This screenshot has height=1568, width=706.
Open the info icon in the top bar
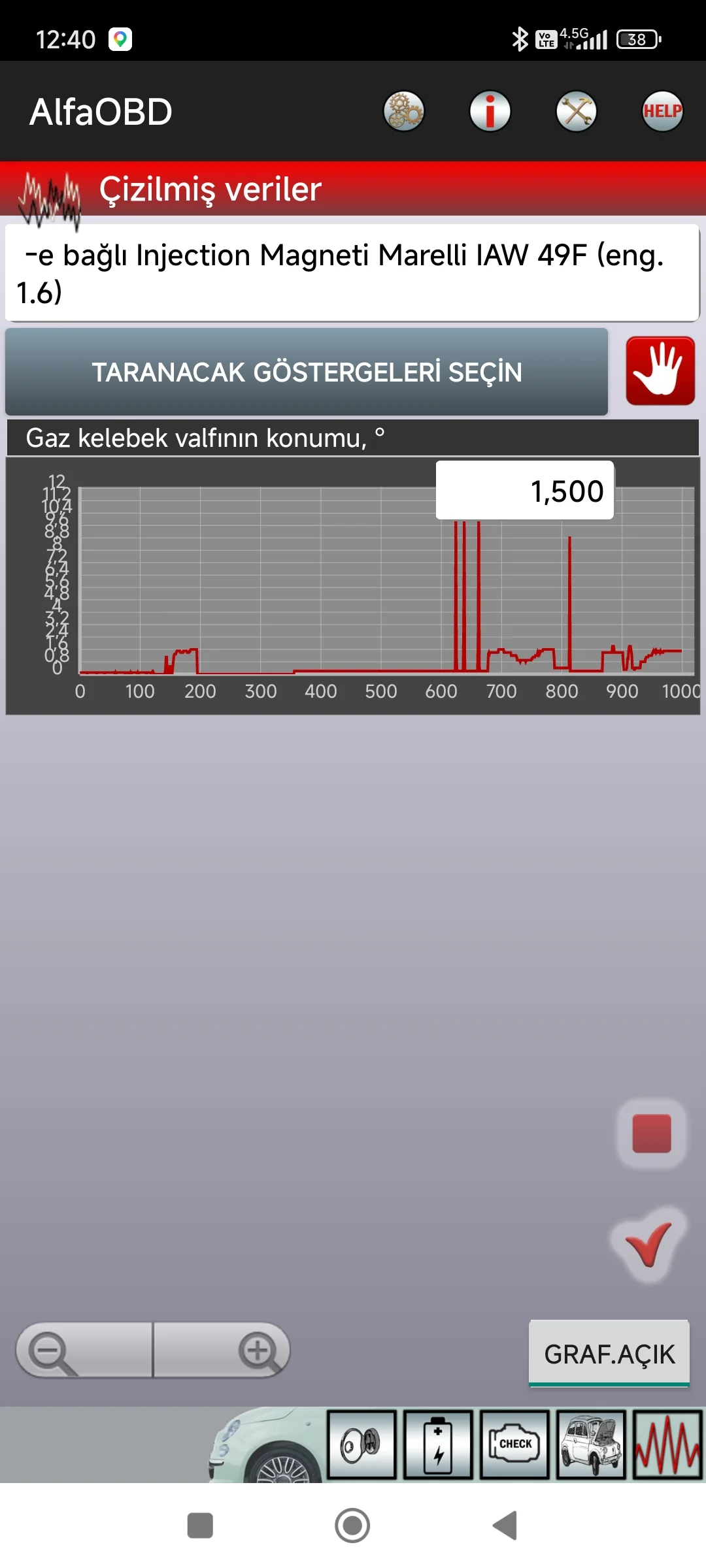point(490,111)
